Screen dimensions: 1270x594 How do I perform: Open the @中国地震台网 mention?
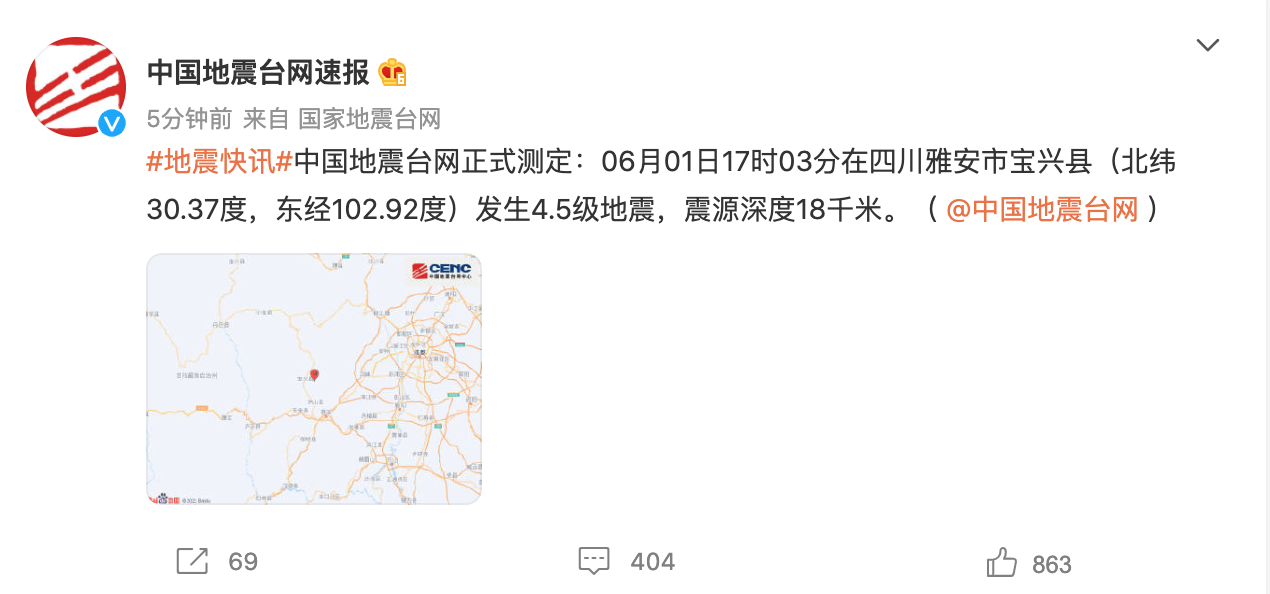click(x=1042, y=209)
